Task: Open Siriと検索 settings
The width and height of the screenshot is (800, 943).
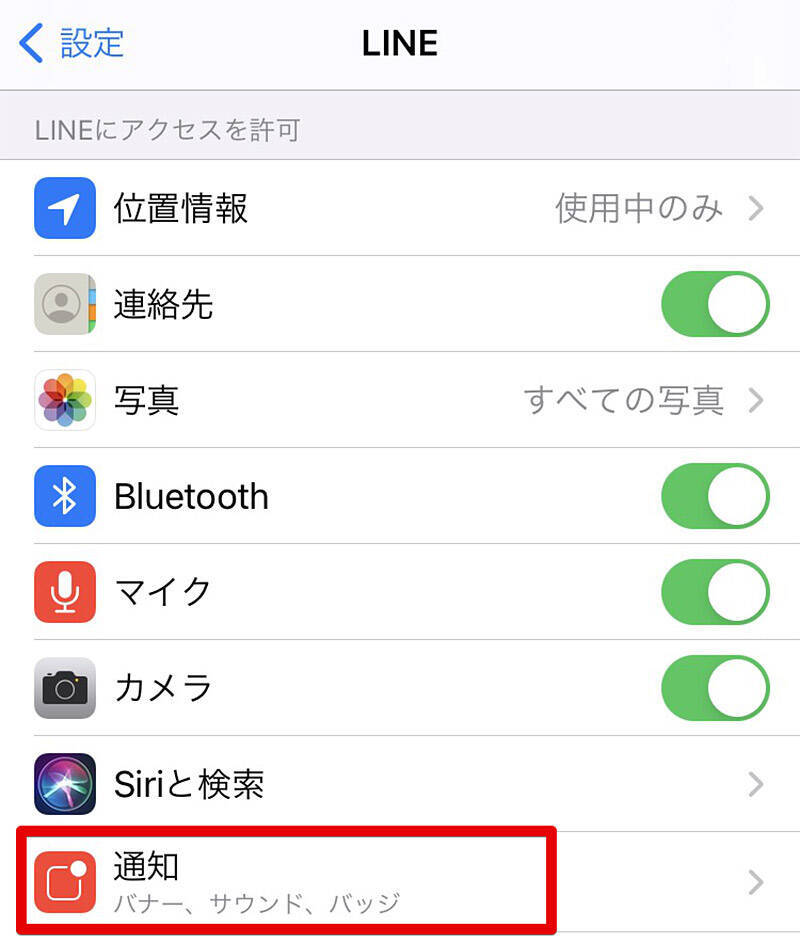Action: pos(400,784)
